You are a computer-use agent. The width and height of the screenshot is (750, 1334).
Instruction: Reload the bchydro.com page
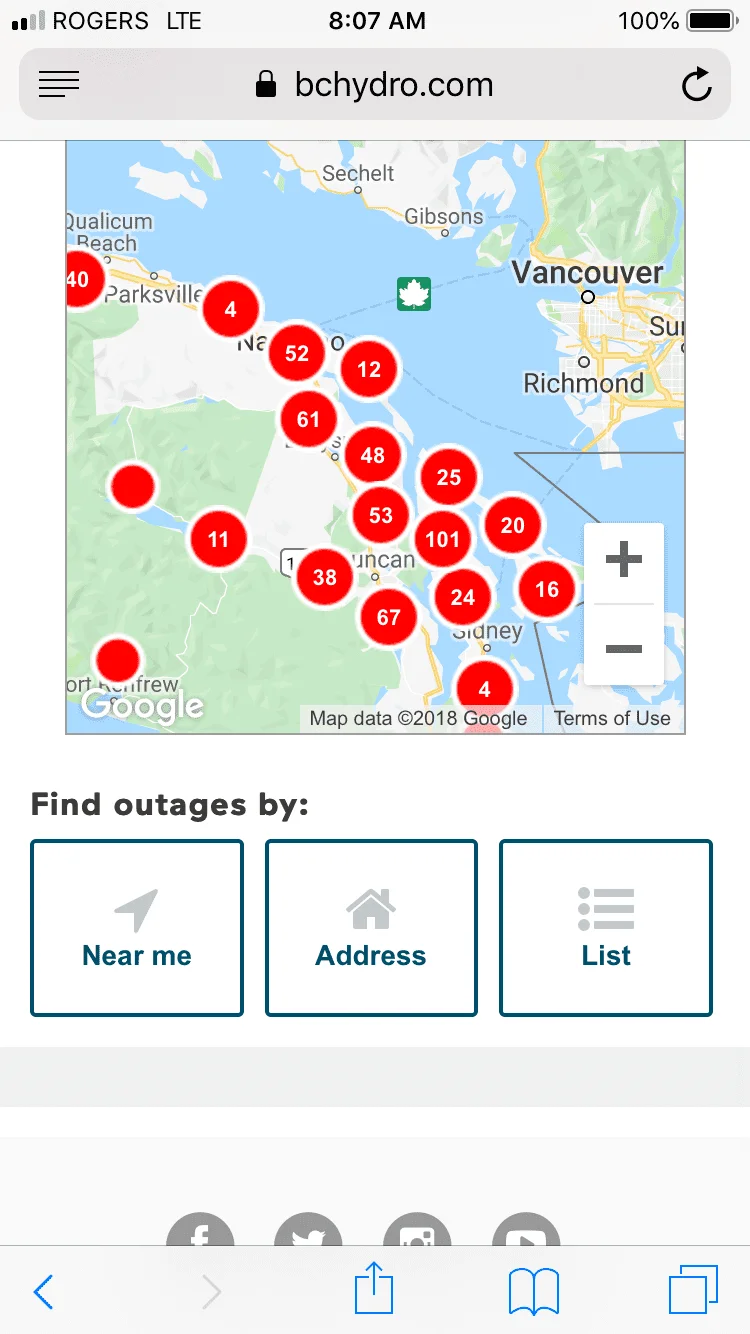click(x=696, y=85)
